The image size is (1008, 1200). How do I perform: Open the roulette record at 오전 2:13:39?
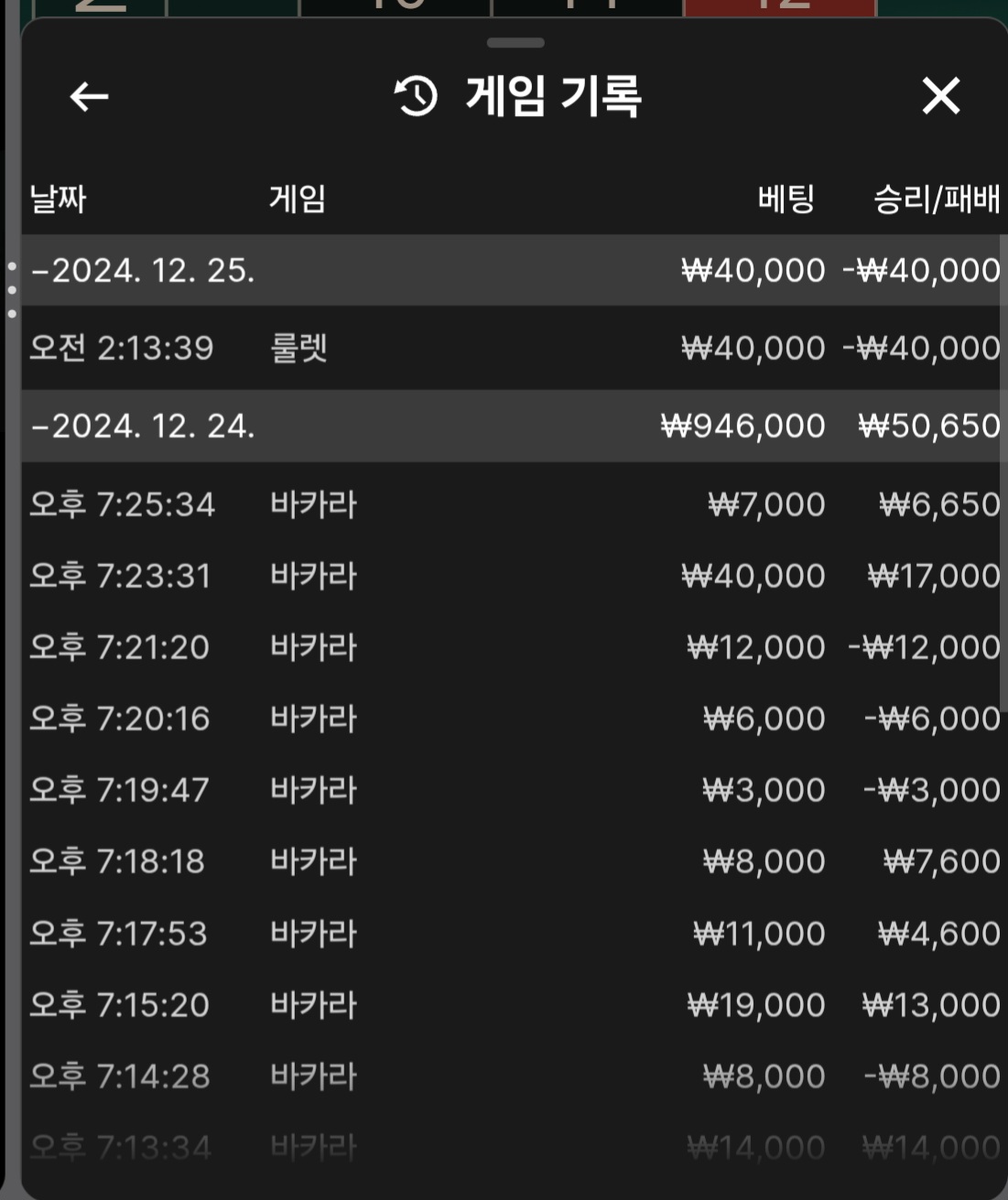513,349
